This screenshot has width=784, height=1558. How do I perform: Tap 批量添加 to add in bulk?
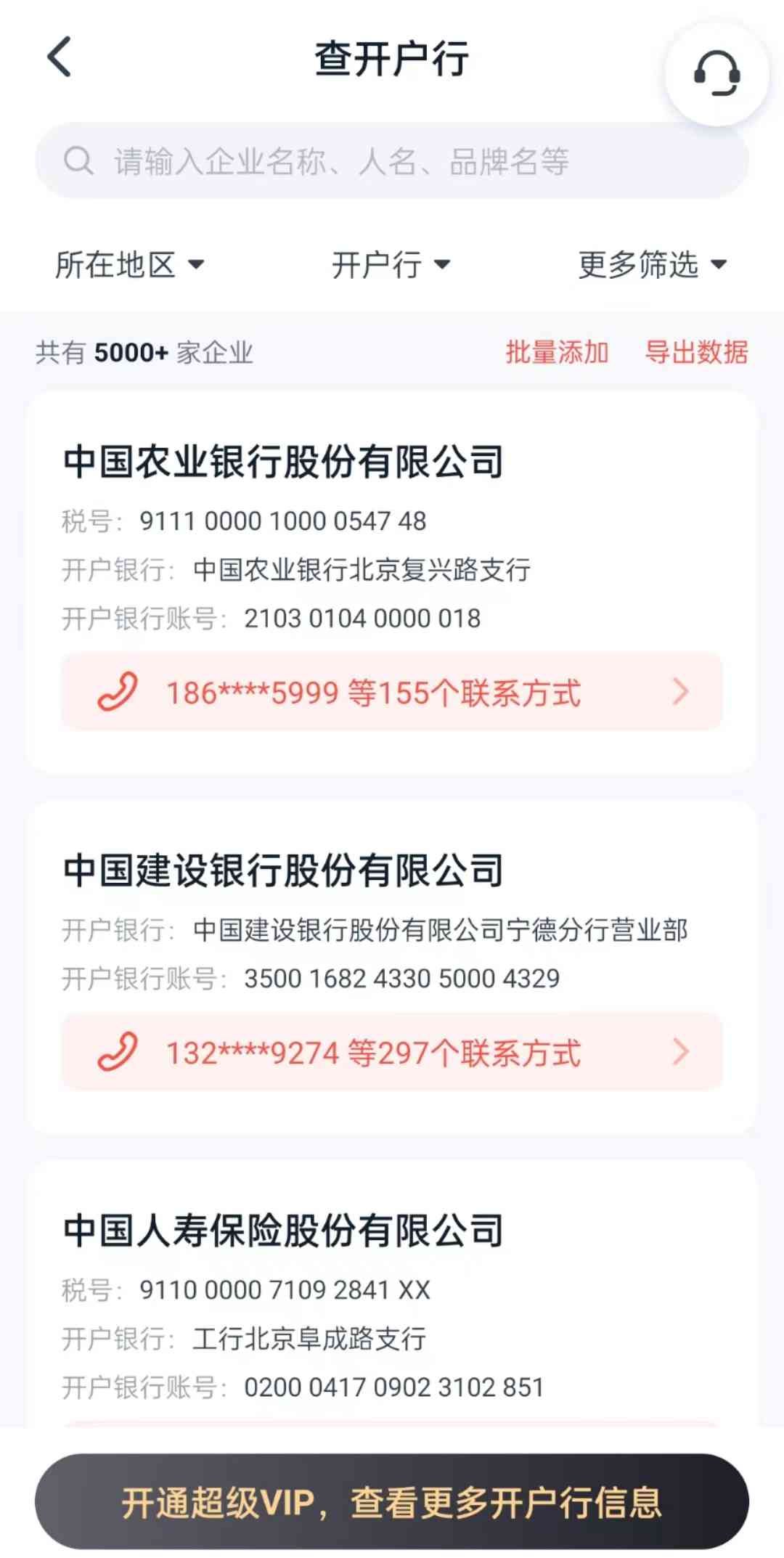point(557,352)
